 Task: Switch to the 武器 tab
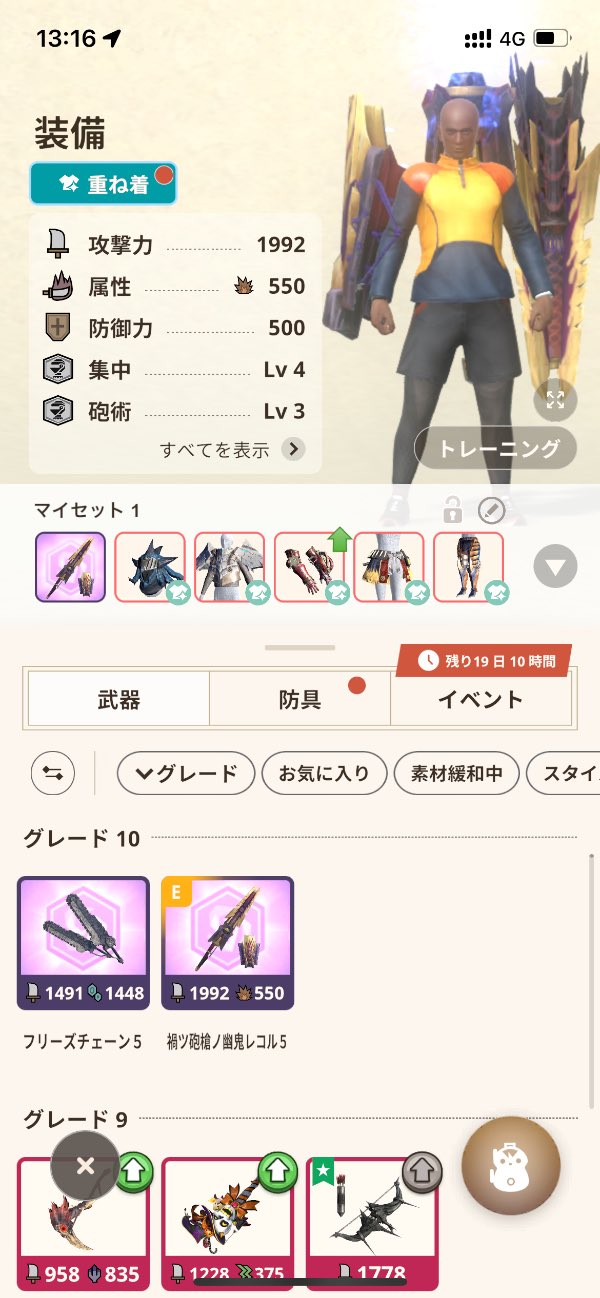118,699
